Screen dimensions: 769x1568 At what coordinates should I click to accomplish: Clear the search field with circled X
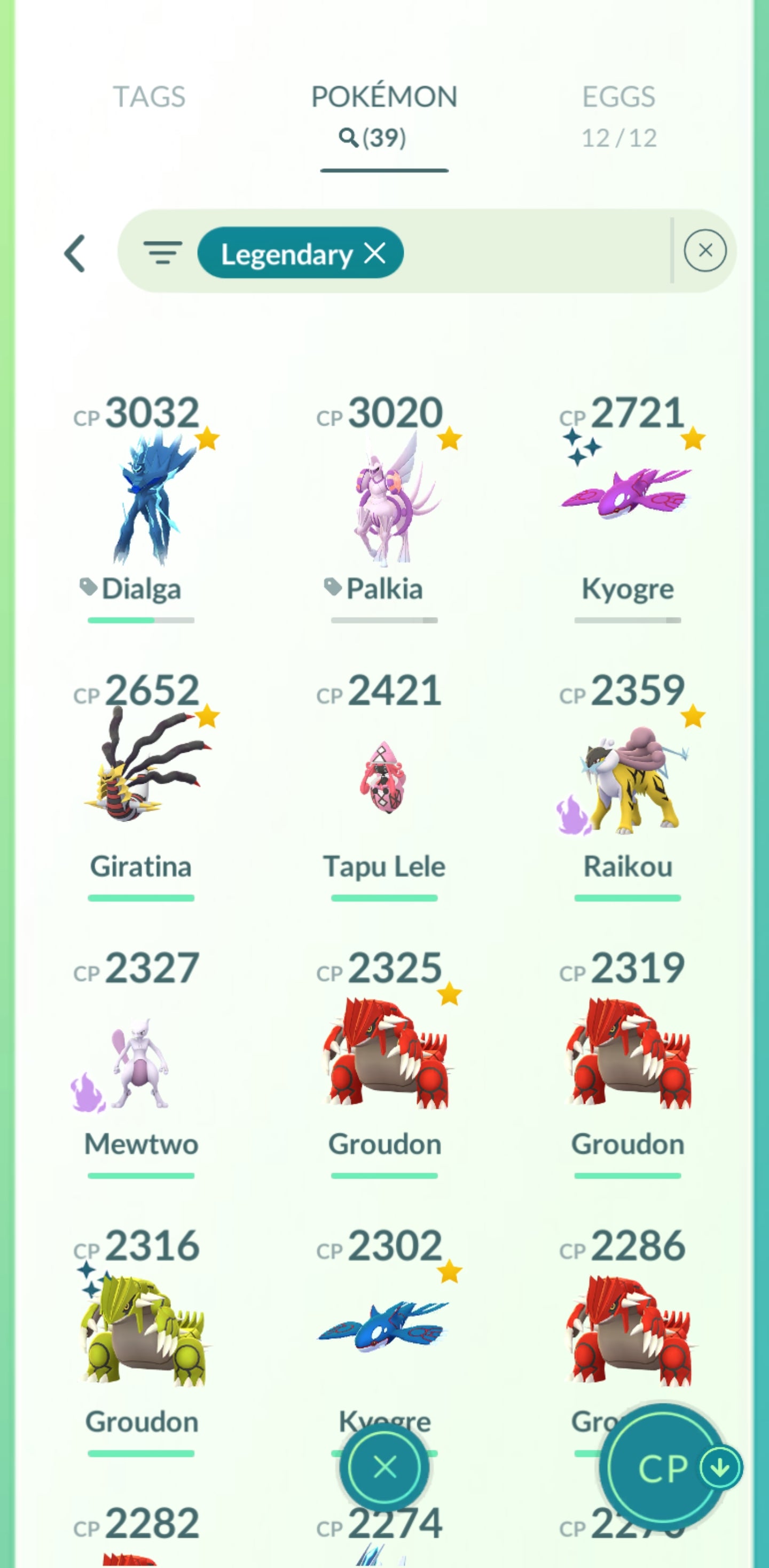pyautogui.click(x=704, y=250)
